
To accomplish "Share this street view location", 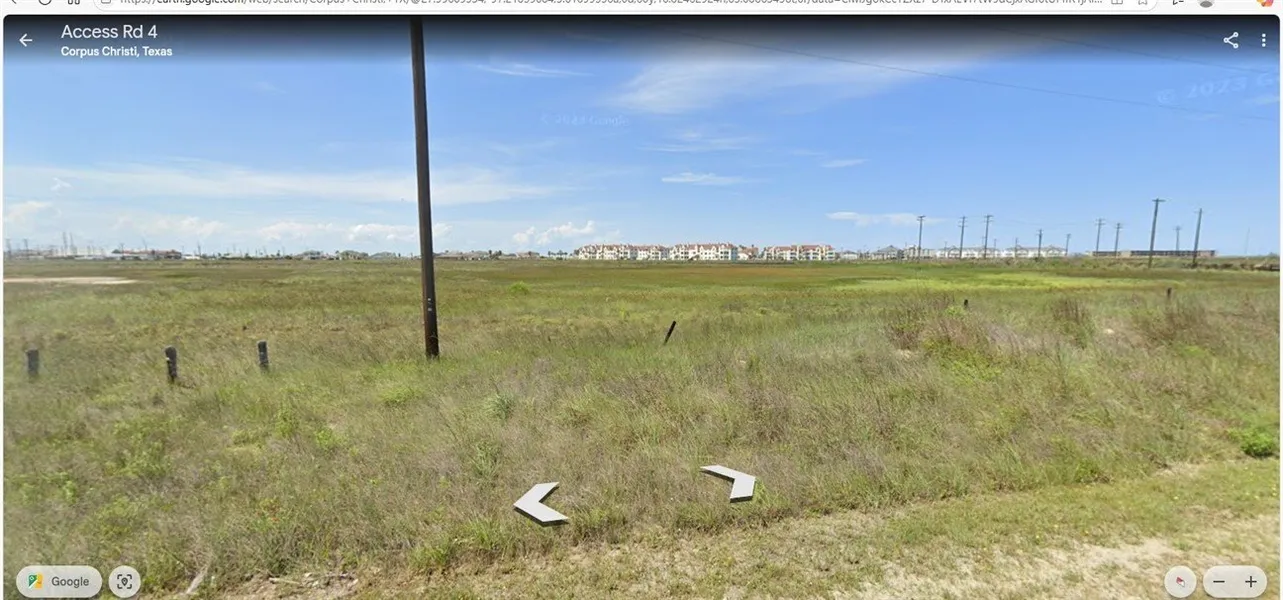I will pos(1231,41).
